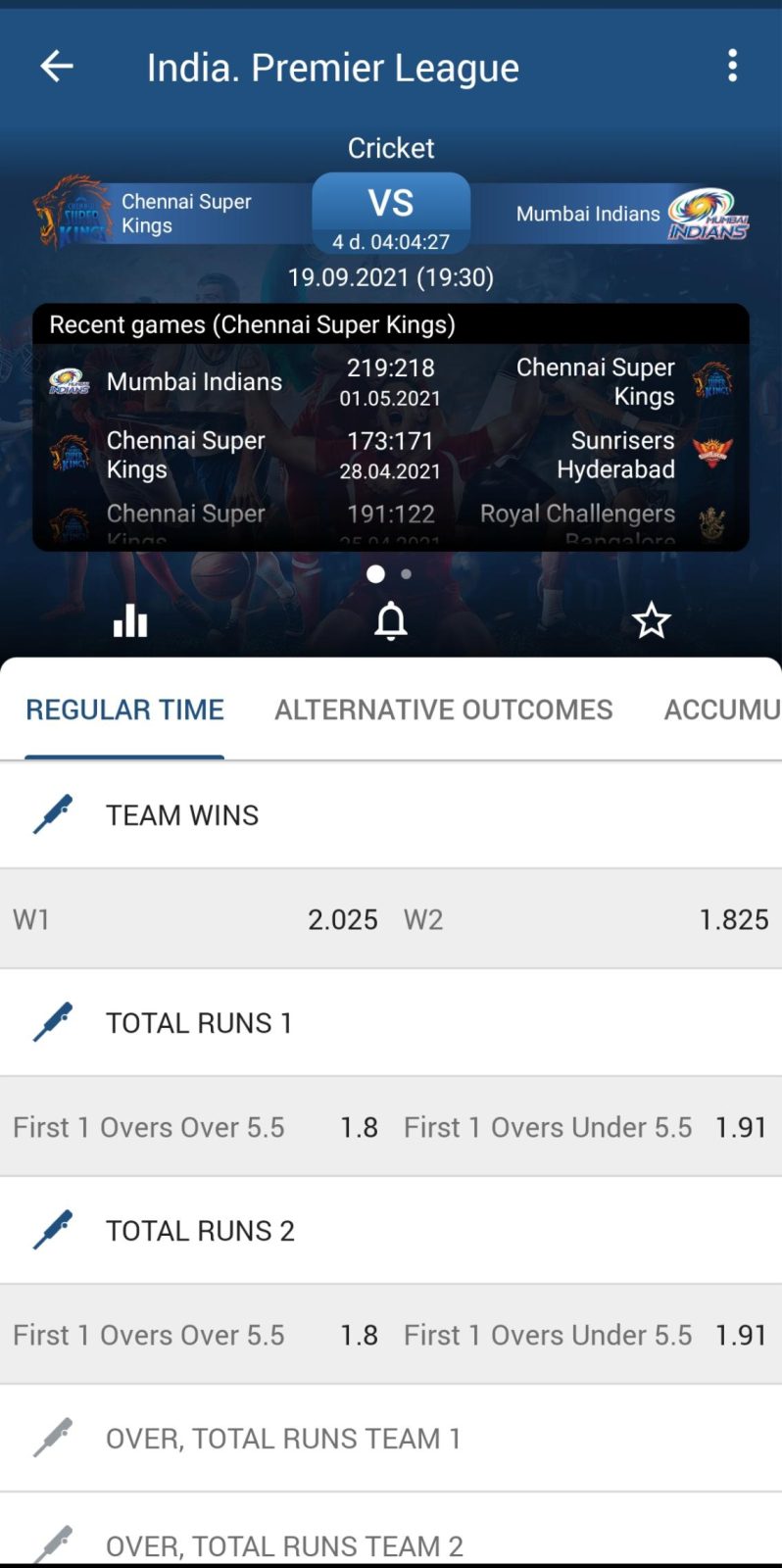Collapse the Team Wins section
782x1568 pixels.
pos(391,815)
